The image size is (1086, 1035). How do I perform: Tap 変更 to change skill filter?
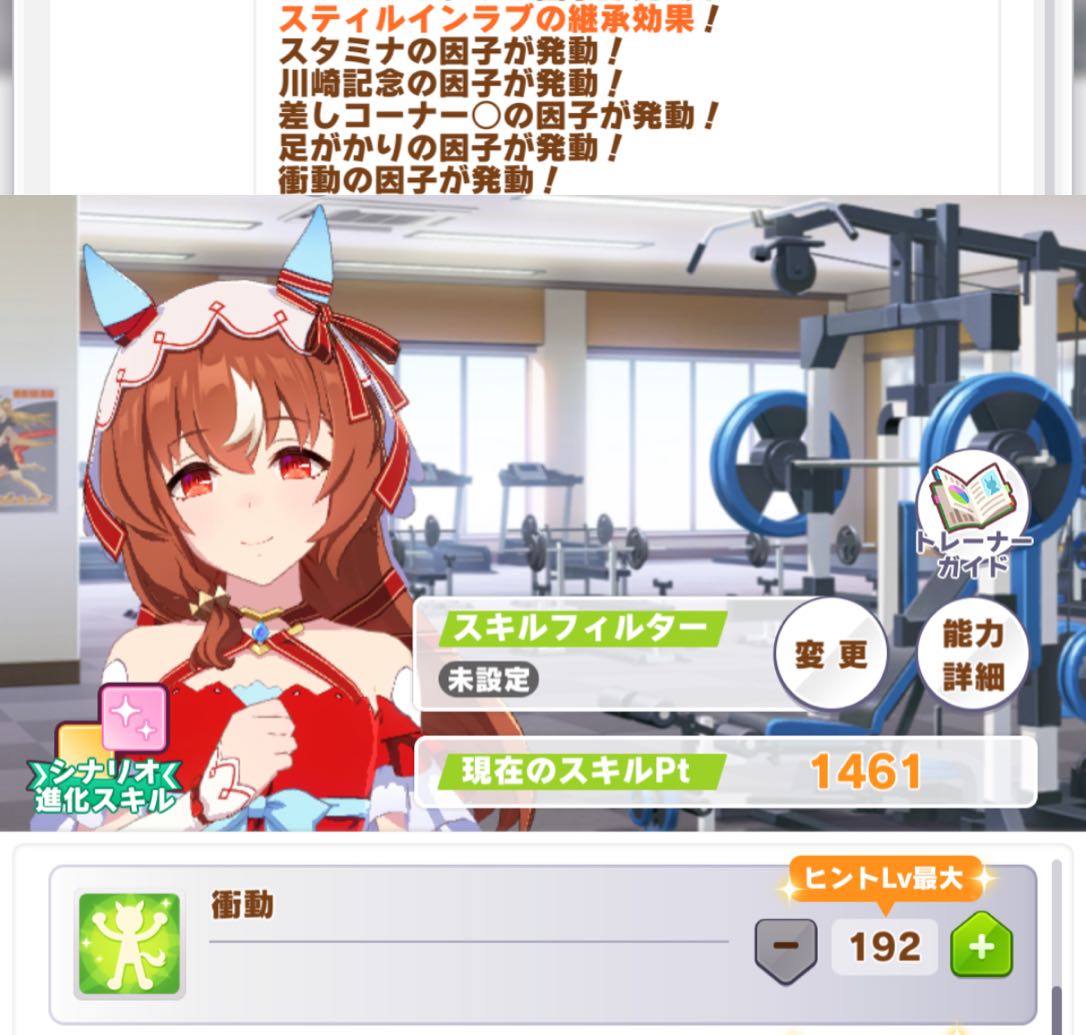pyautogui.click(x=830, y=654)
